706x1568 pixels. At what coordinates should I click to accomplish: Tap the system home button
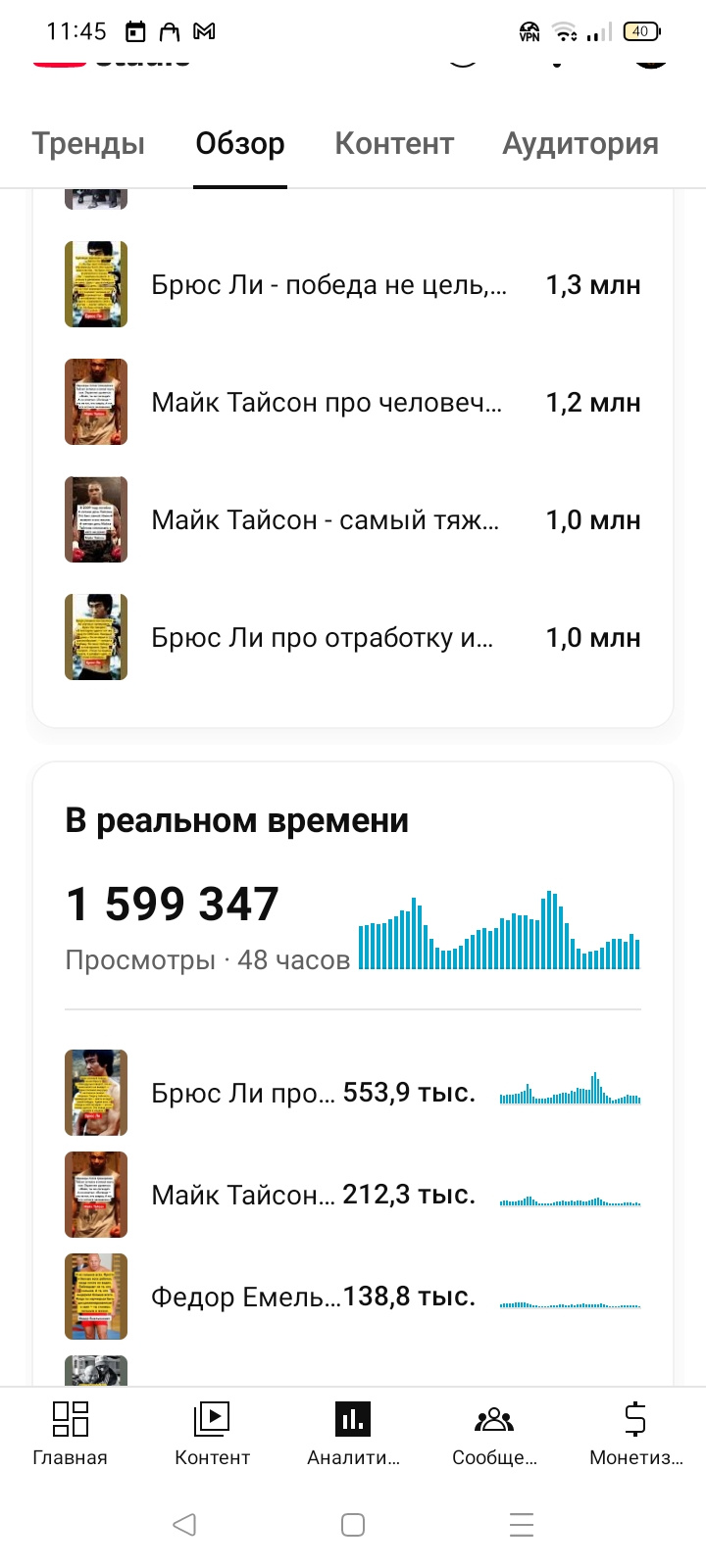click(x=353, y=1524)
